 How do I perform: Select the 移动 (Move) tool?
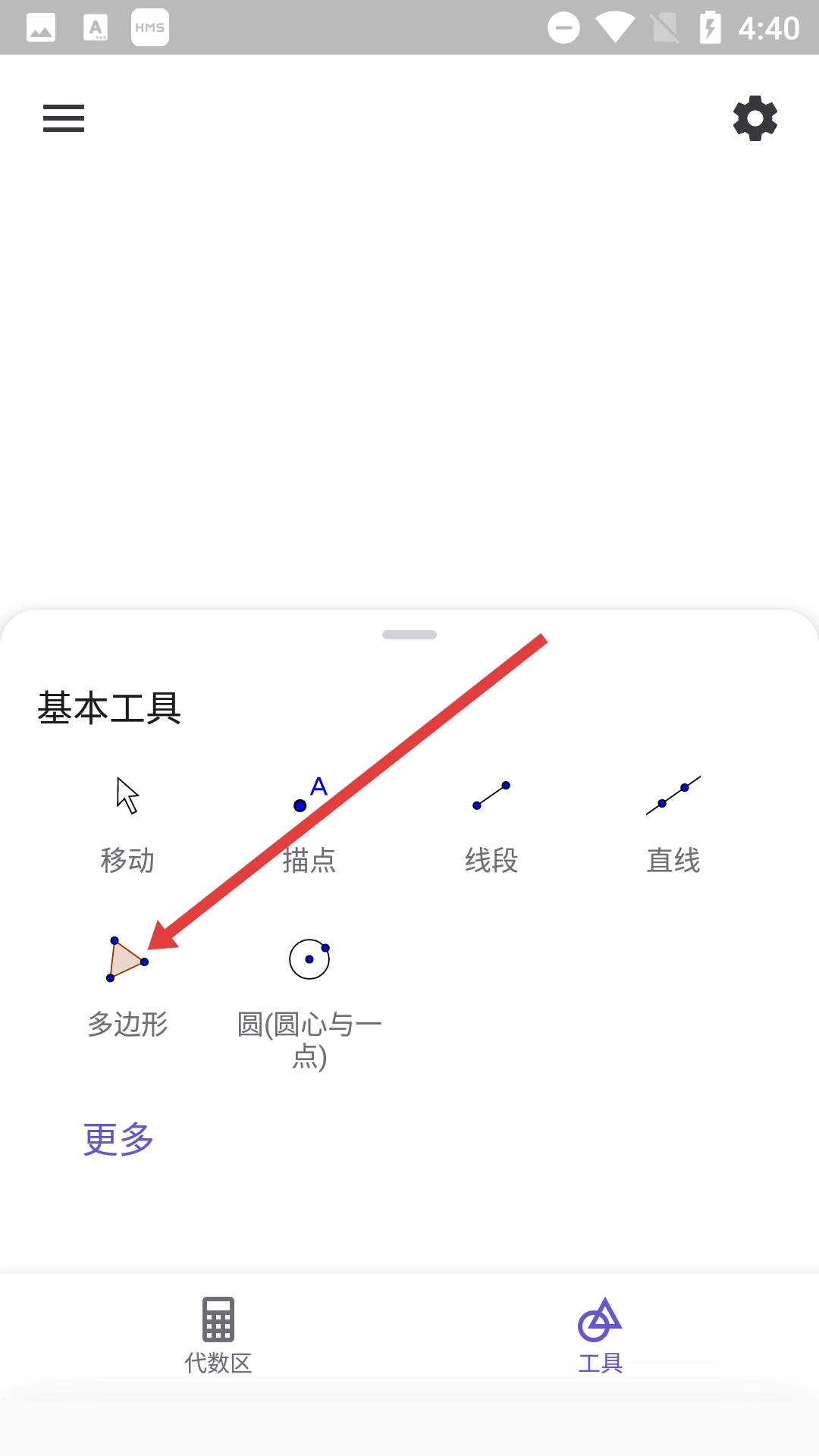(127, 825)
